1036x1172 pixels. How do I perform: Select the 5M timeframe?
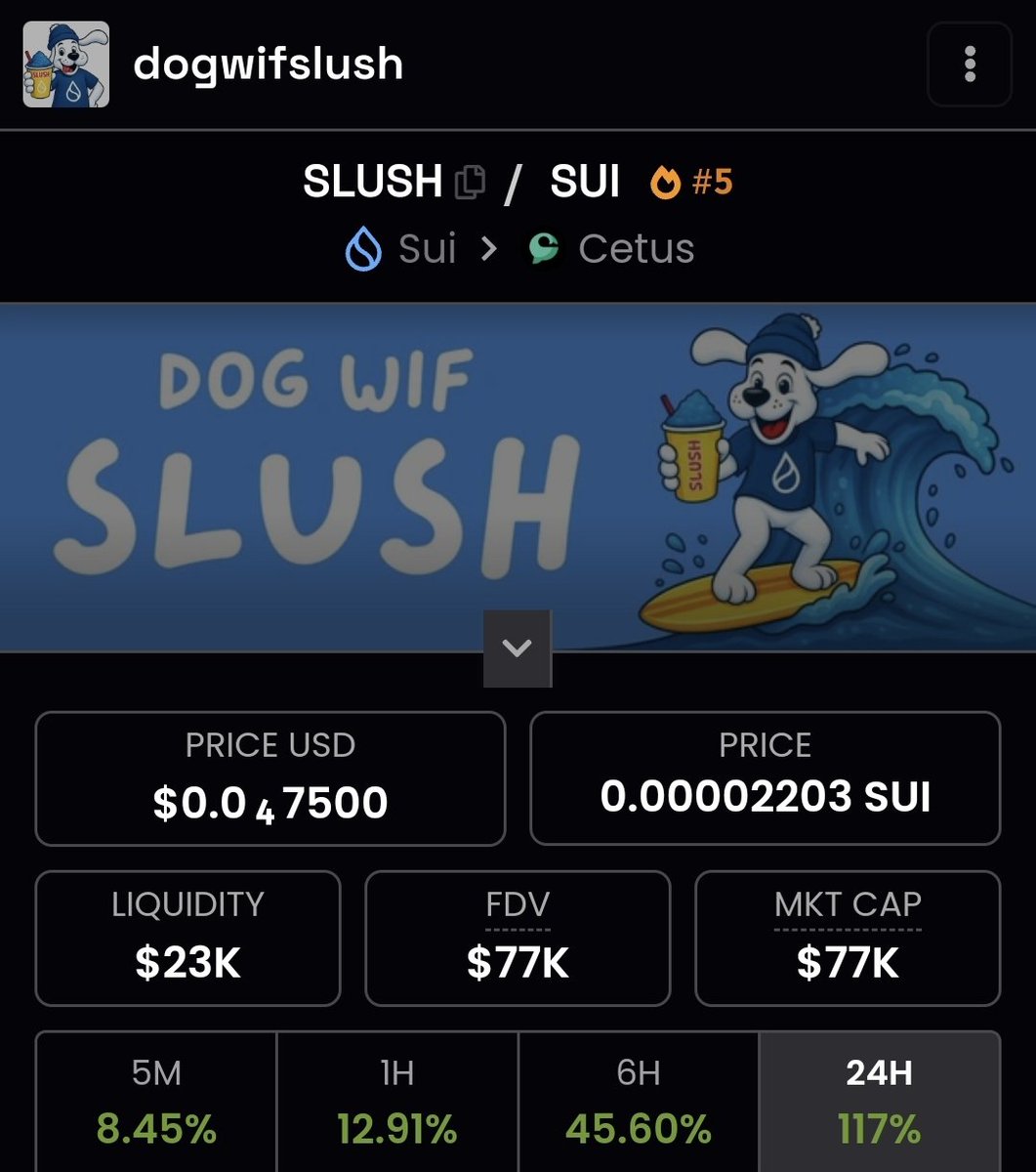pyautogui.click(x=156, y=1104)
